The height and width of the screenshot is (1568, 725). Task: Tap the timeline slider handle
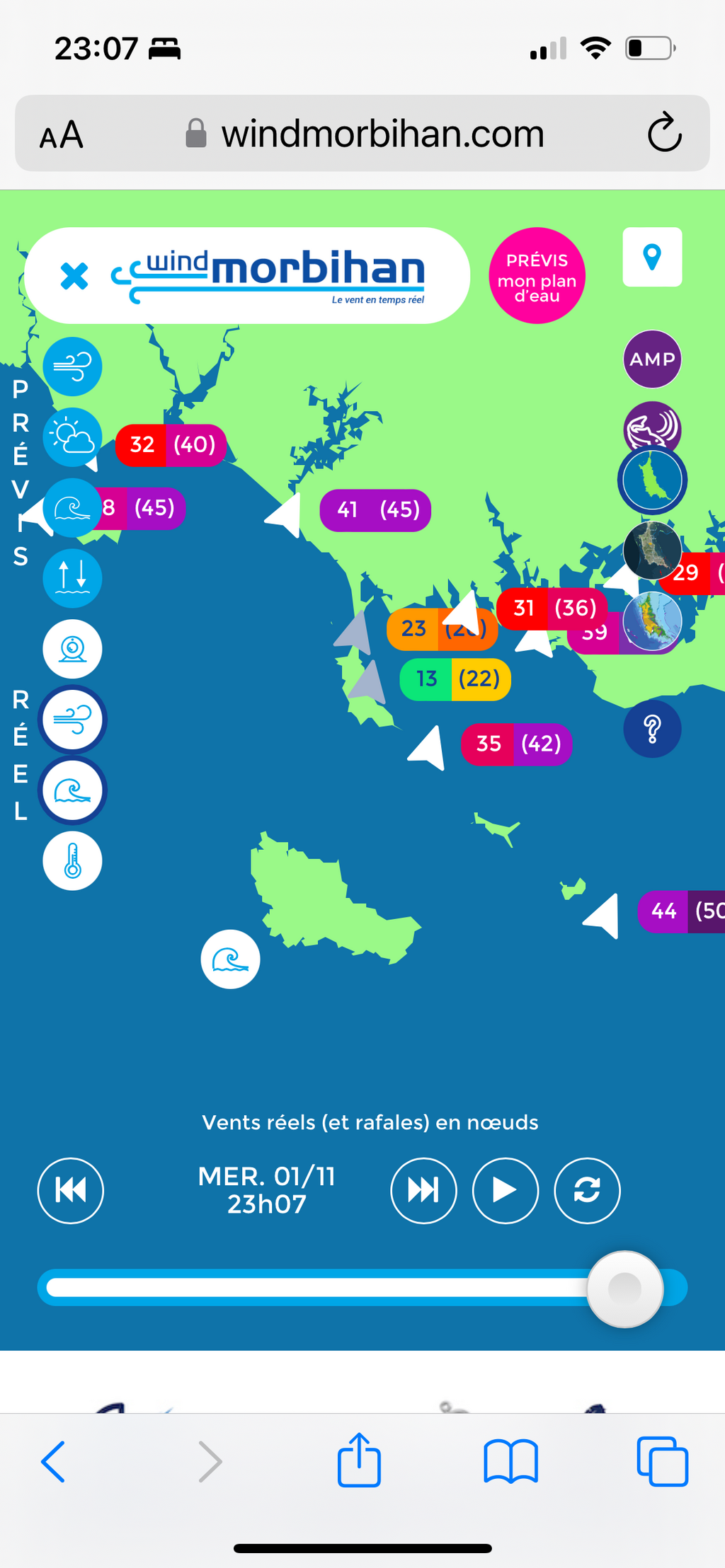[x=625, y=1289]
